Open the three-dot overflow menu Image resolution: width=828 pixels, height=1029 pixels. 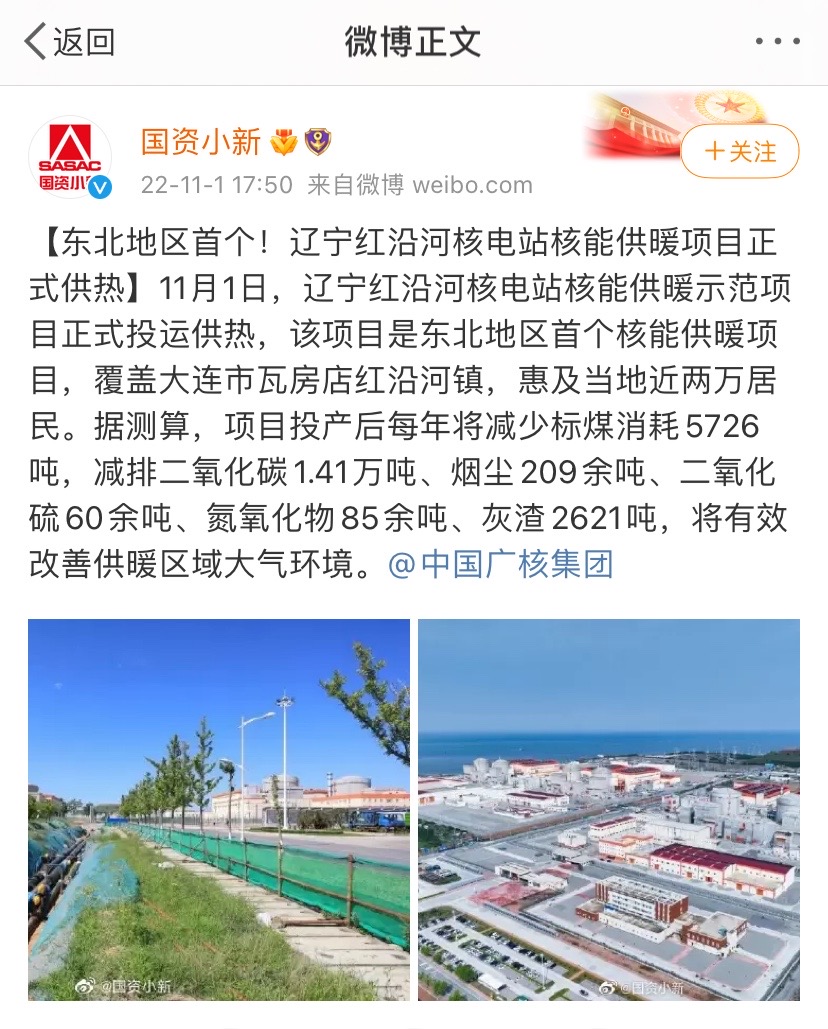[777, 42]
